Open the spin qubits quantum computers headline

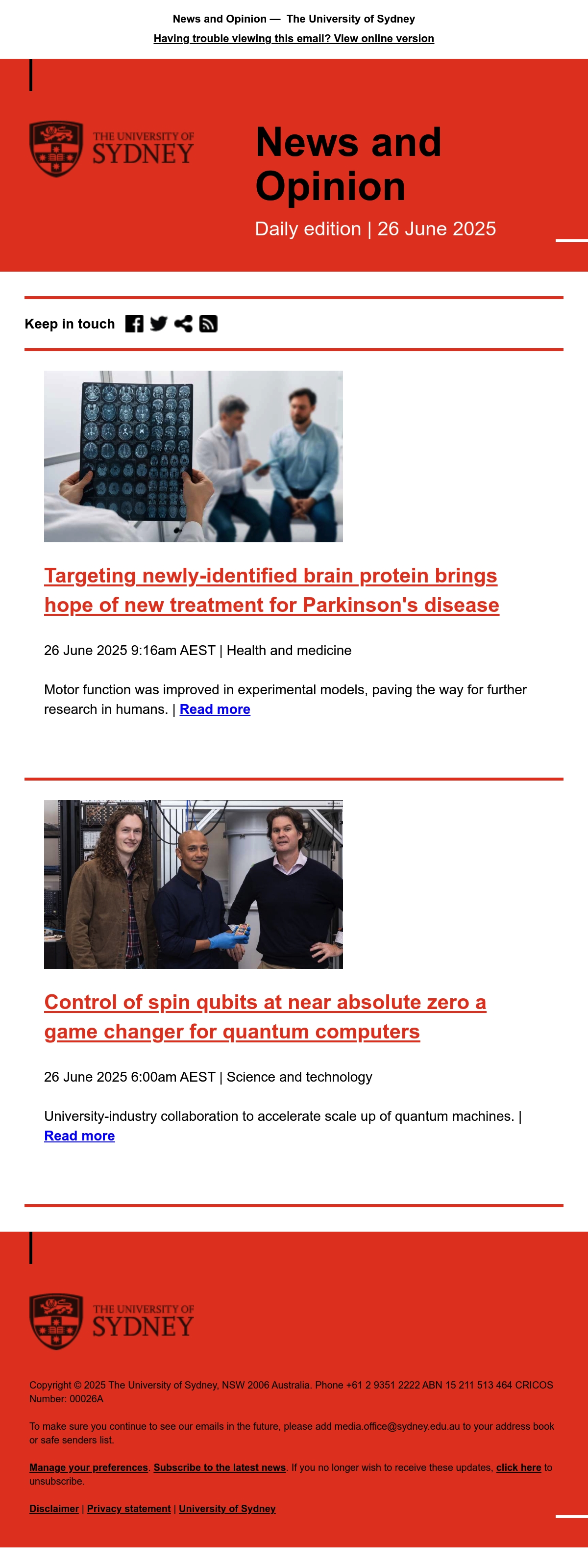click(265, 1016)
